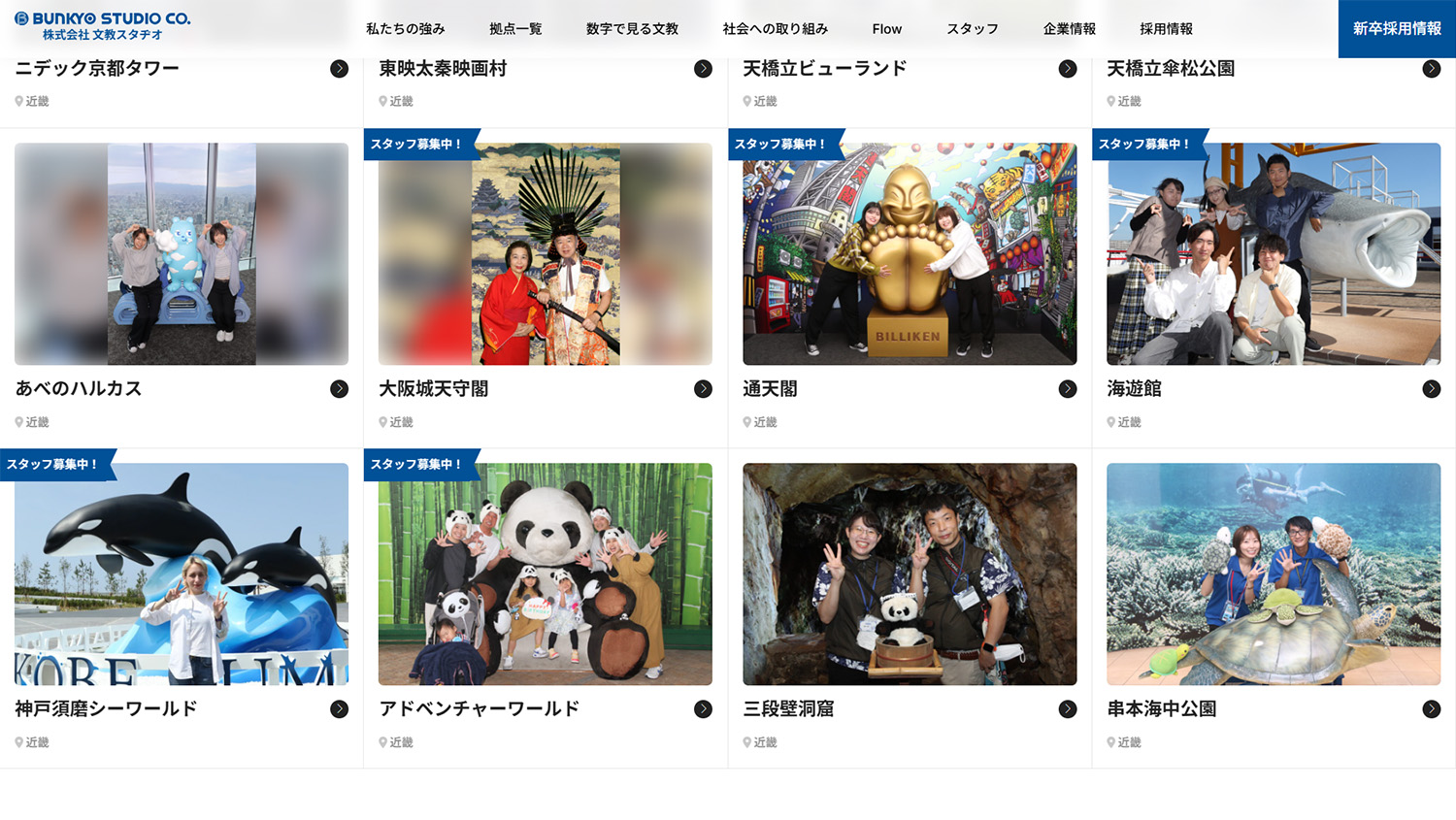This screenshot has width=1456, height=820.
Task: Open 神戸須磨シーワールド card
Action: (x=182, y=574)
